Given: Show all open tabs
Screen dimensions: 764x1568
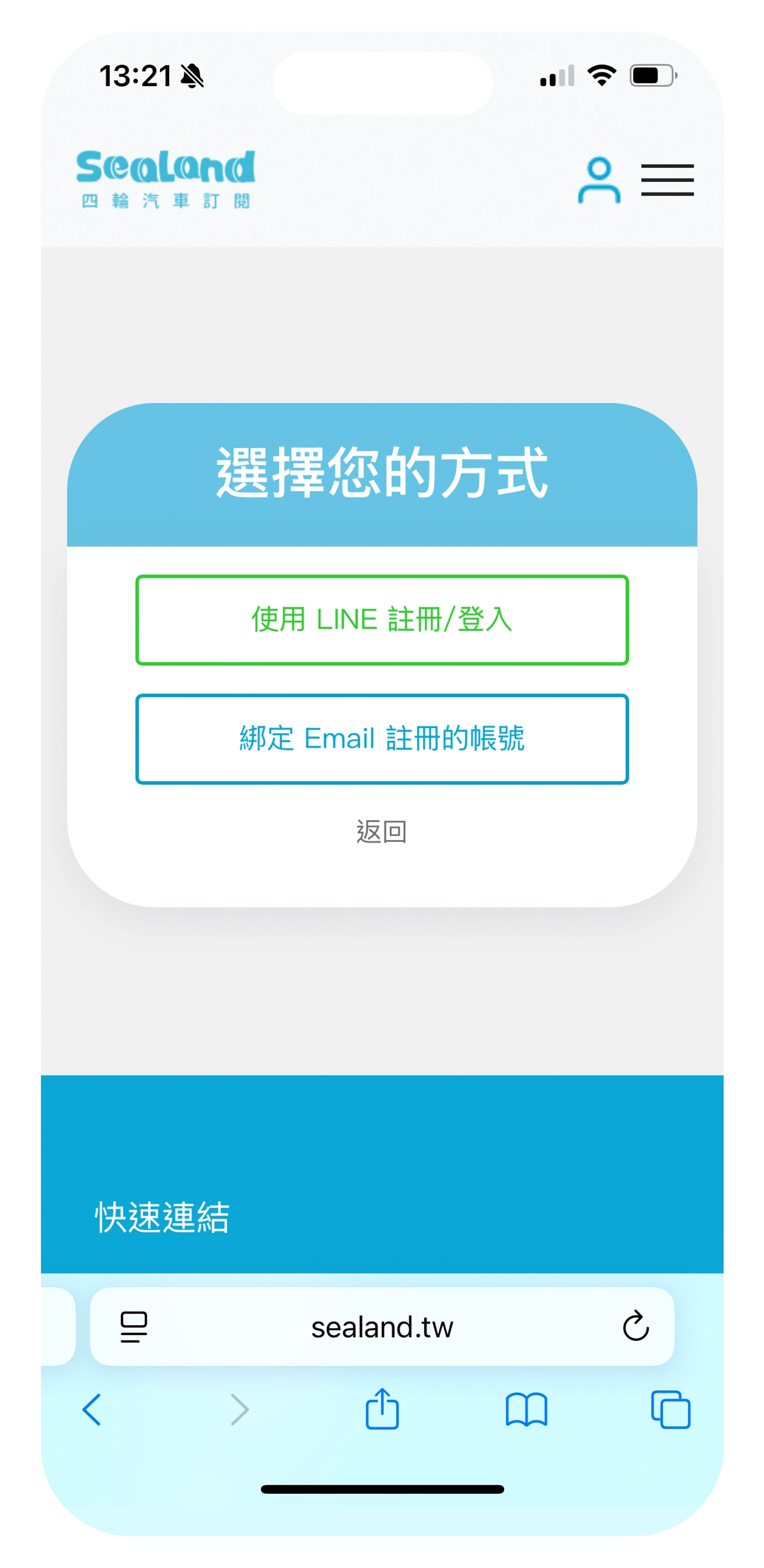Looking at the screenshot, I should tap(670, 1410).
